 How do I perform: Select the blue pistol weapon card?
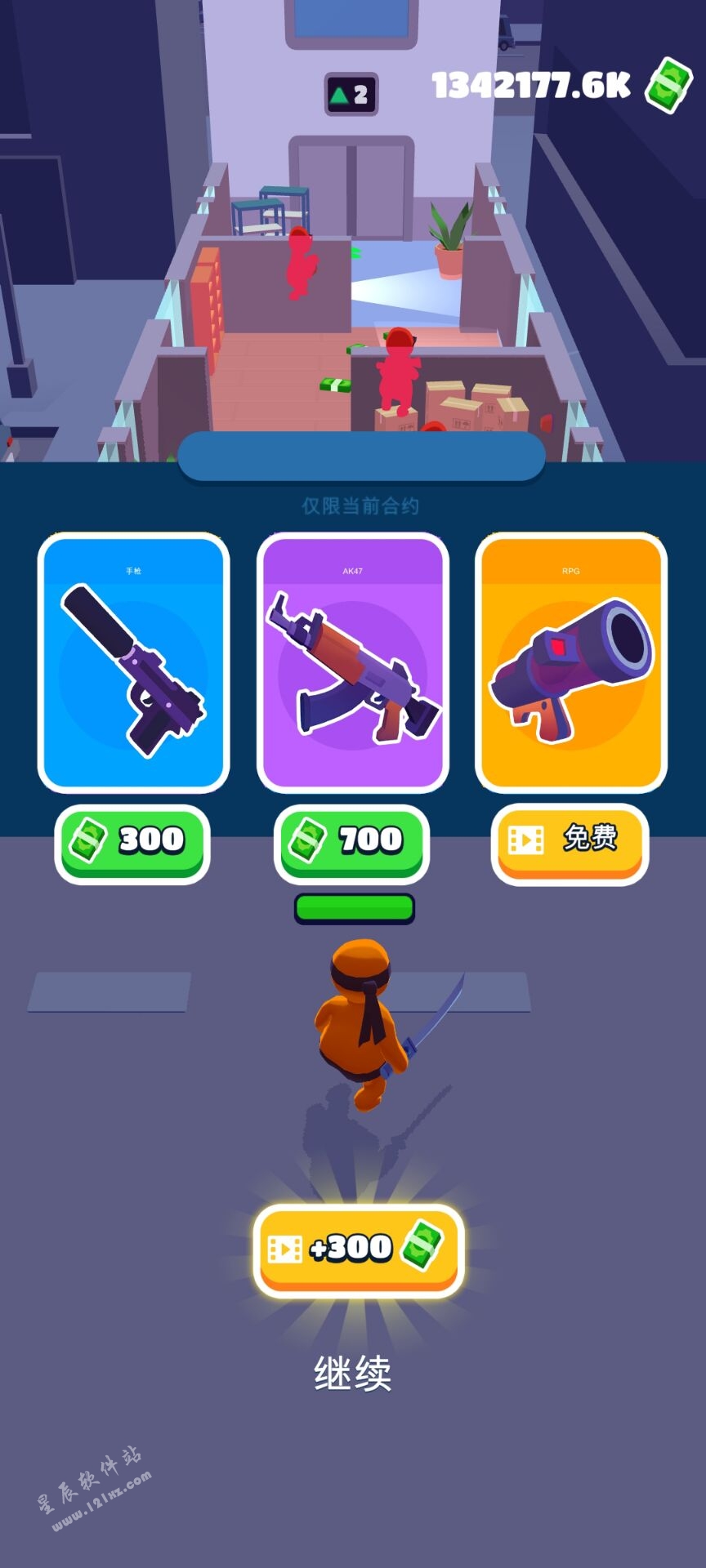pos(133,662)
